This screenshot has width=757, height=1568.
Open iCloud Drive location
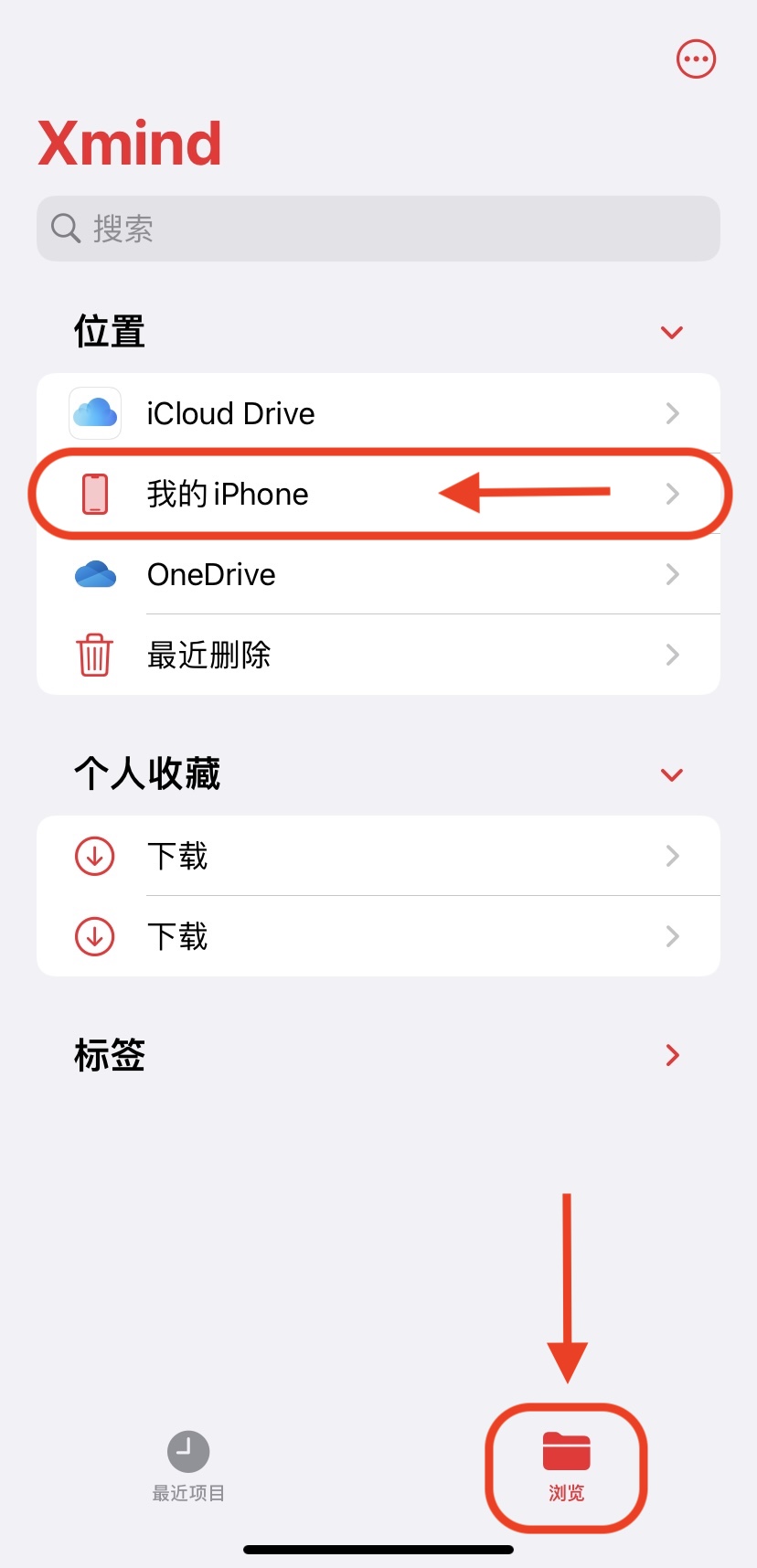click(x=378, y=413)
